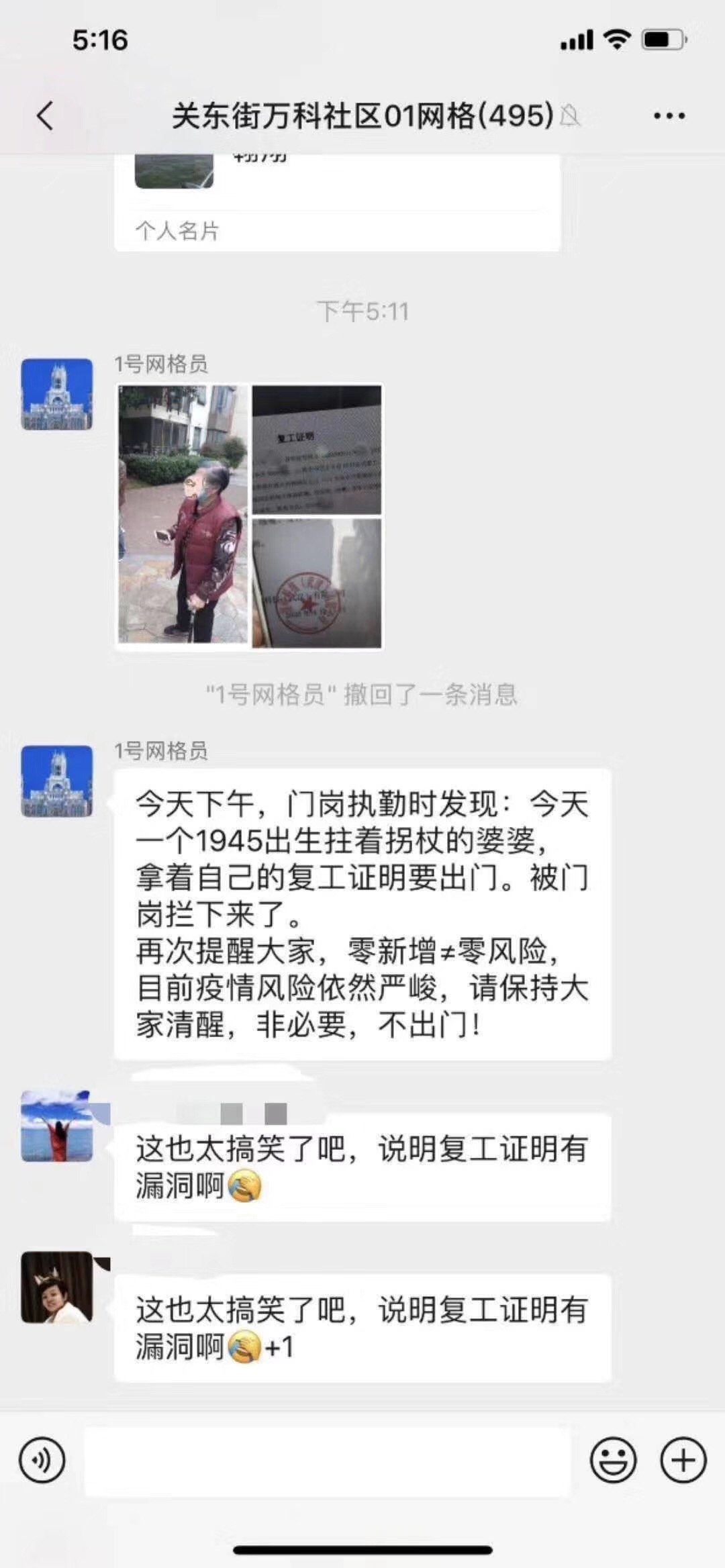This screenshot has width=725, height=1568.
Task: Open the 个人名片 contact card
Action: click(337, 203)
